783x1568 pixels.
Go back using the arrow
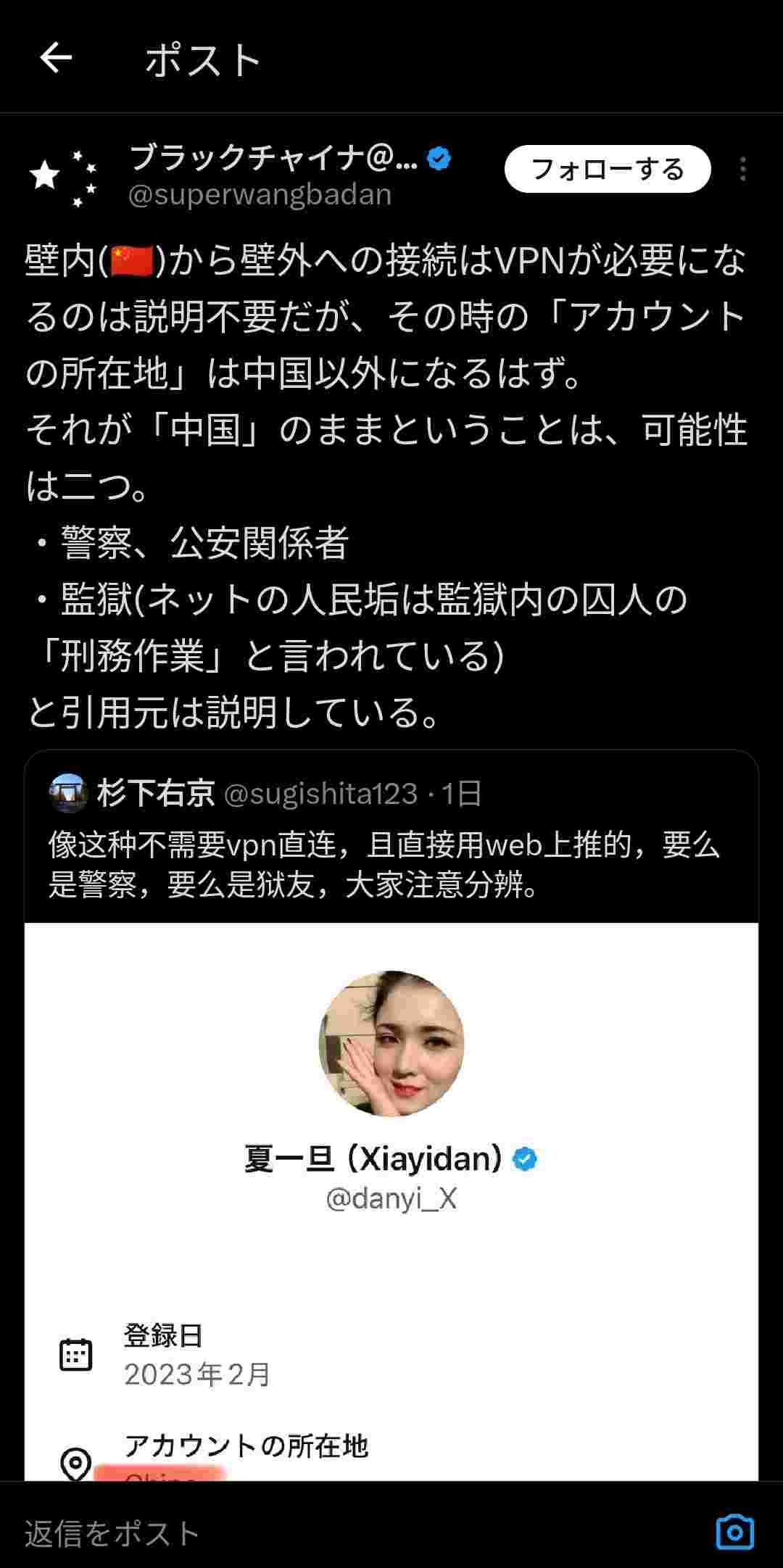click(x=56, y=58)
